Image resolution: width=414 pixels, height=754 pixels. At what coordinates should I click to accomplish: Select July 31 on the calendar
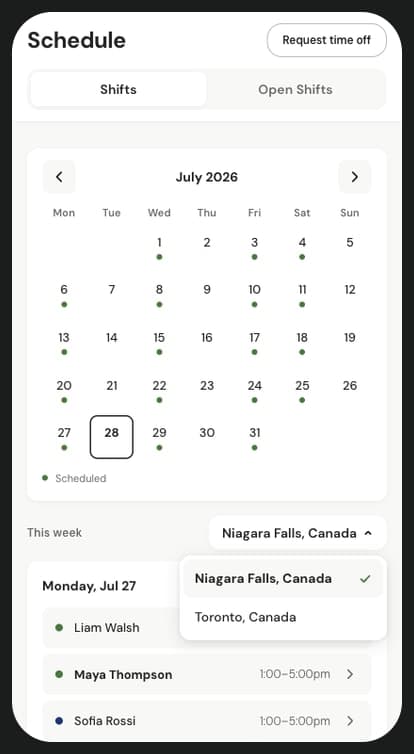[x=254, y=437]
